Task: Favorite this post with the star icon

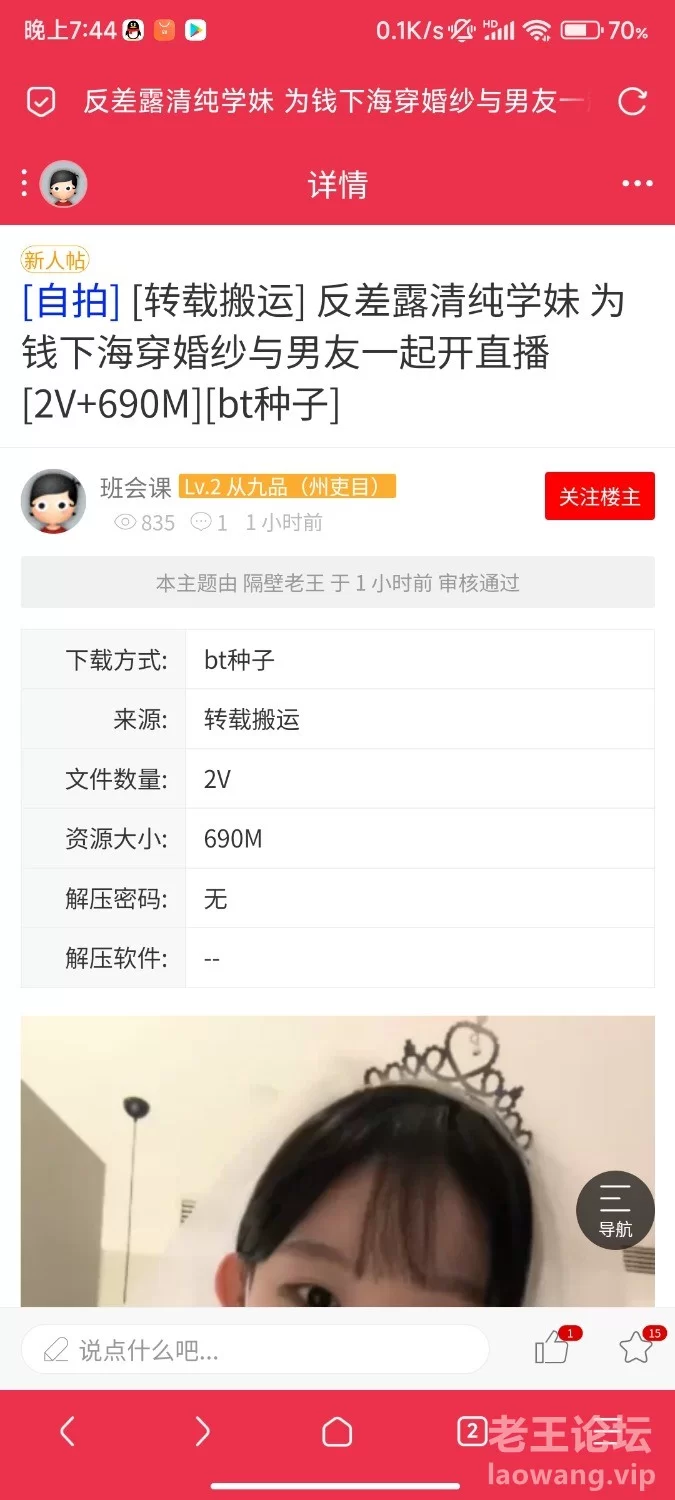Action: (x=637, y=1349)
